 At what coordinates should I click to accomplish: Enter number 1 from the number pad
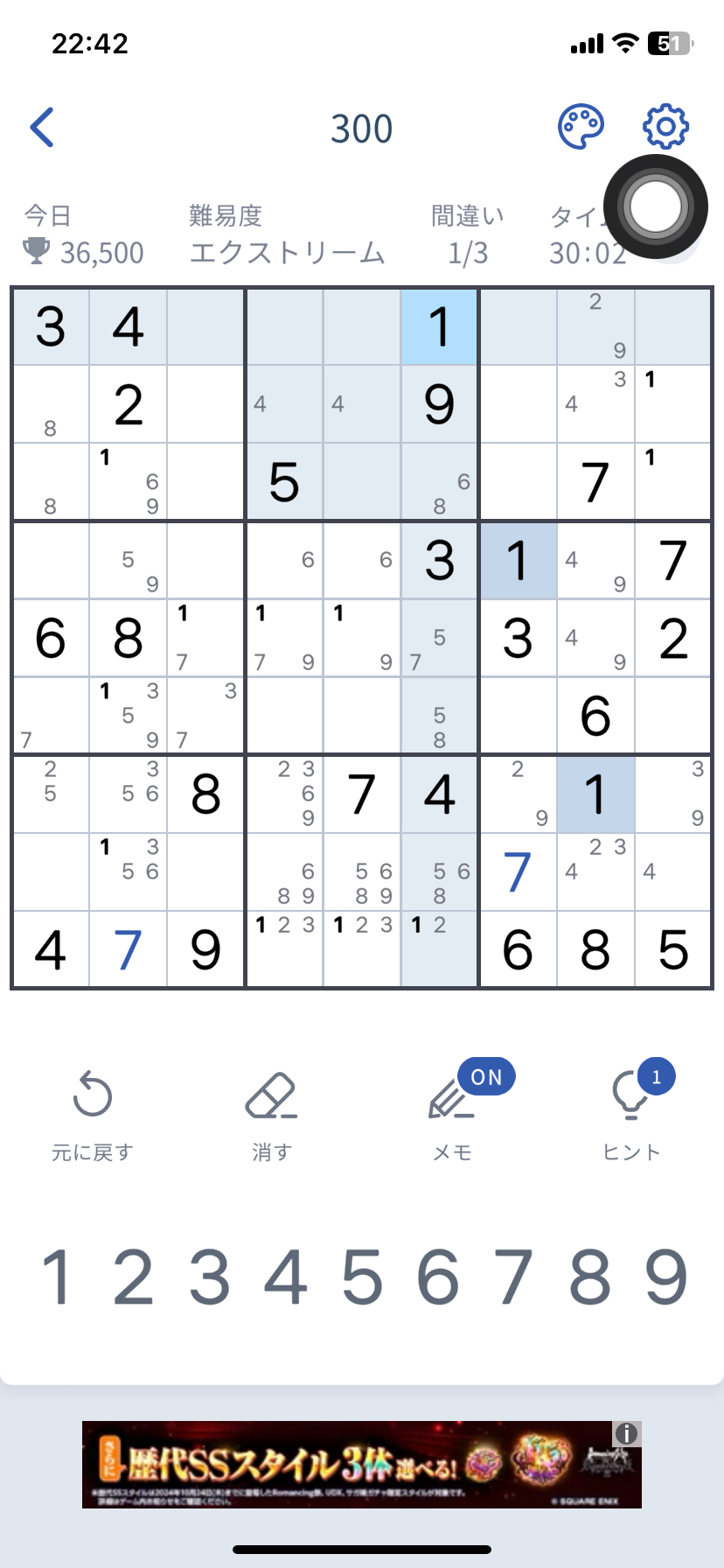(57, 1277)
